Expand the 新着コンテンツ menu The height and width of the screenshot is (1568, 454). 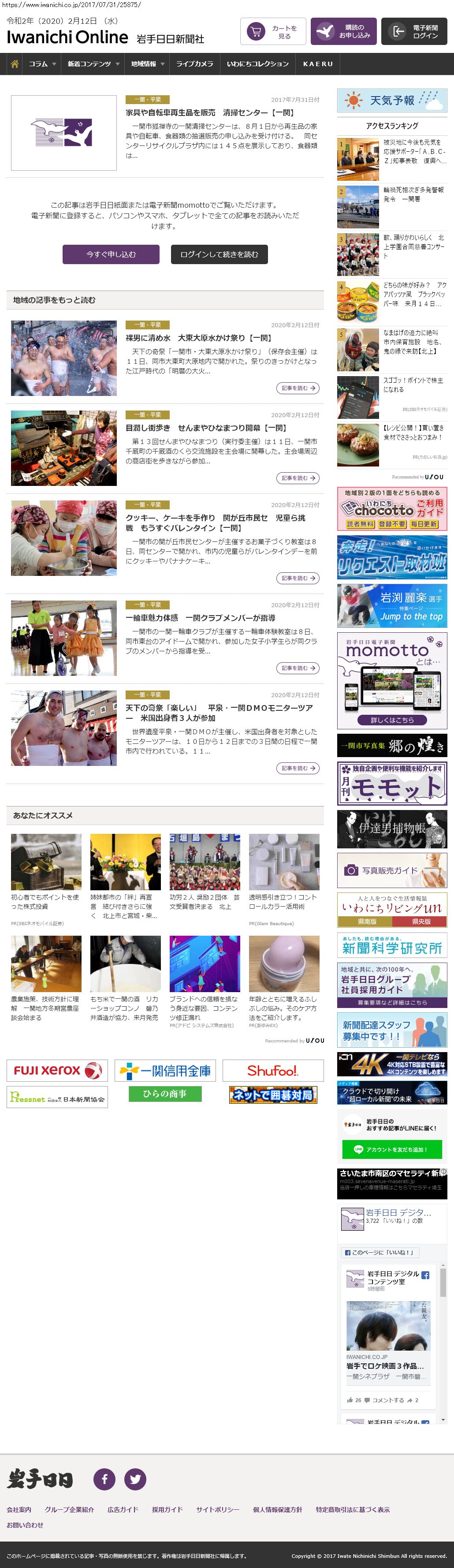[x=93, y=64]
